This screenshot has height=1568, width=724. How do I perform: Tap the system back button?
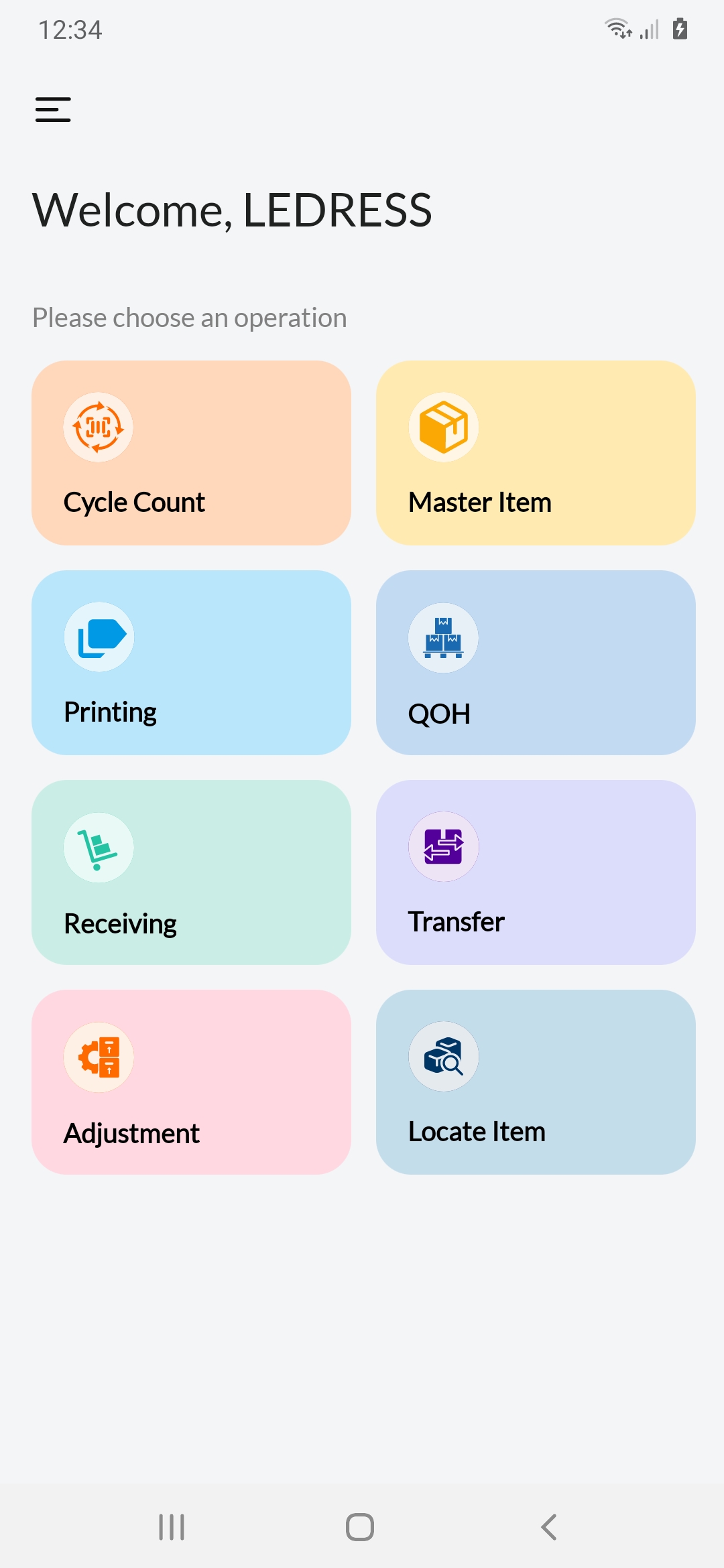coord(548,1527)
